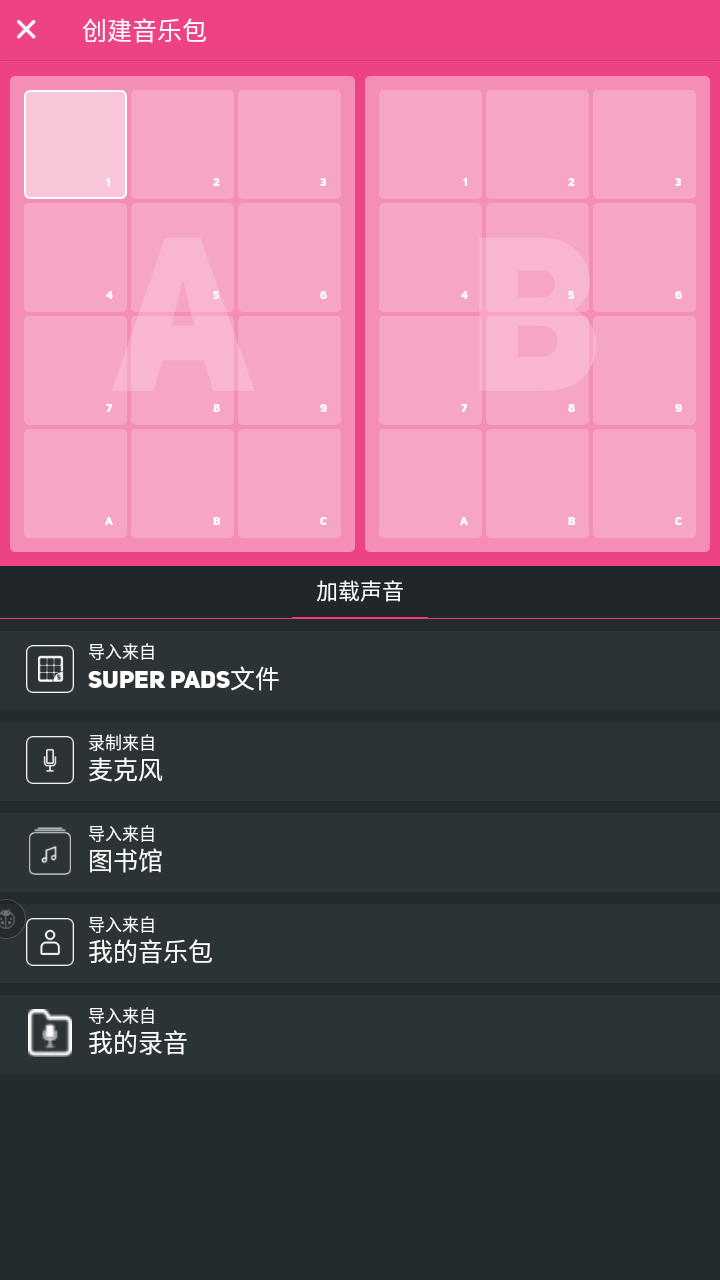Record from 麦克风
Viewport: 720px width, 1280px height.
coord(360,761)
